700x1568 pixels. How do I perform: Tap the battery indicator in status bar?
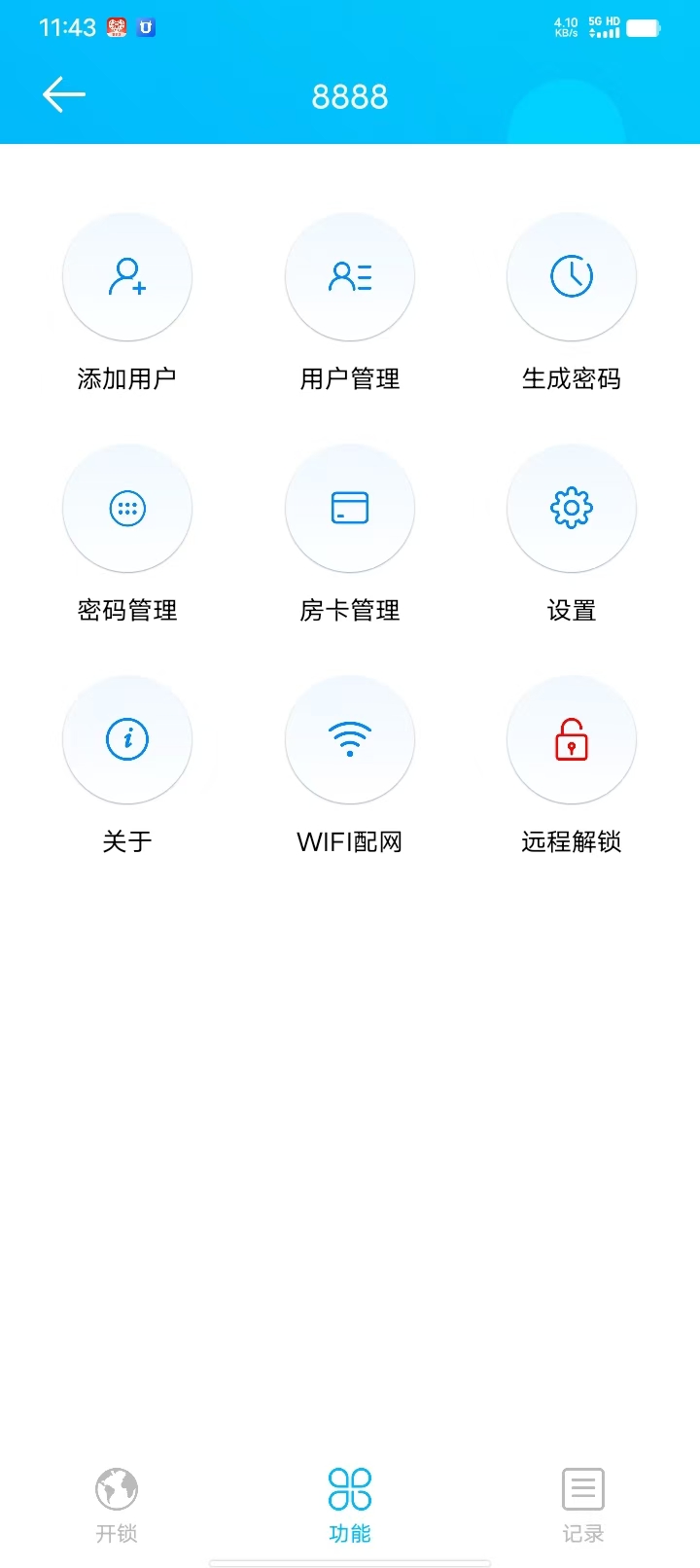click(644, 28)
